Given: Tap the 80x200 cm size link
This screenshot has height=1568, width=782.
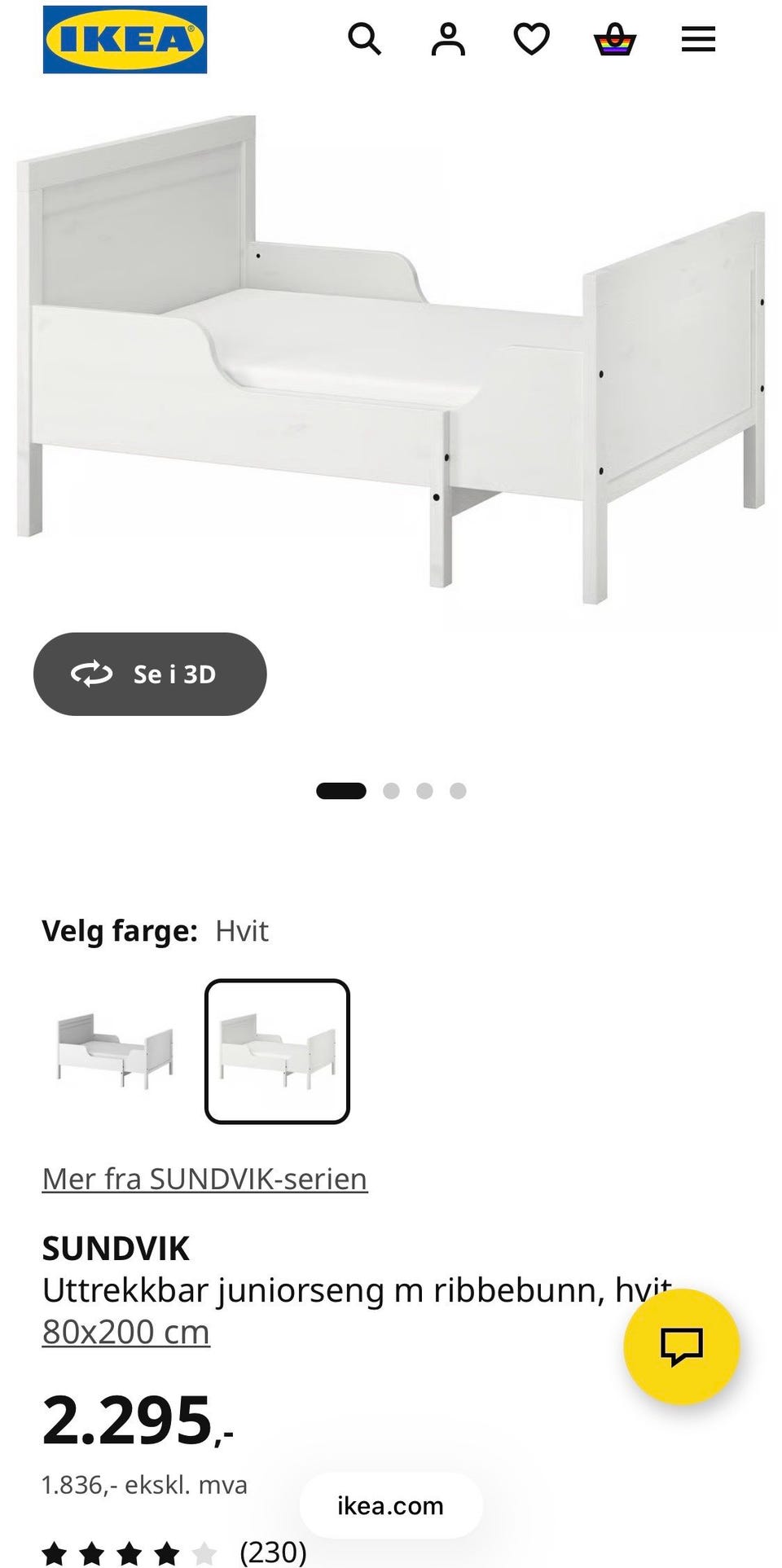Looking at the screenshot, I should 125,1332.
